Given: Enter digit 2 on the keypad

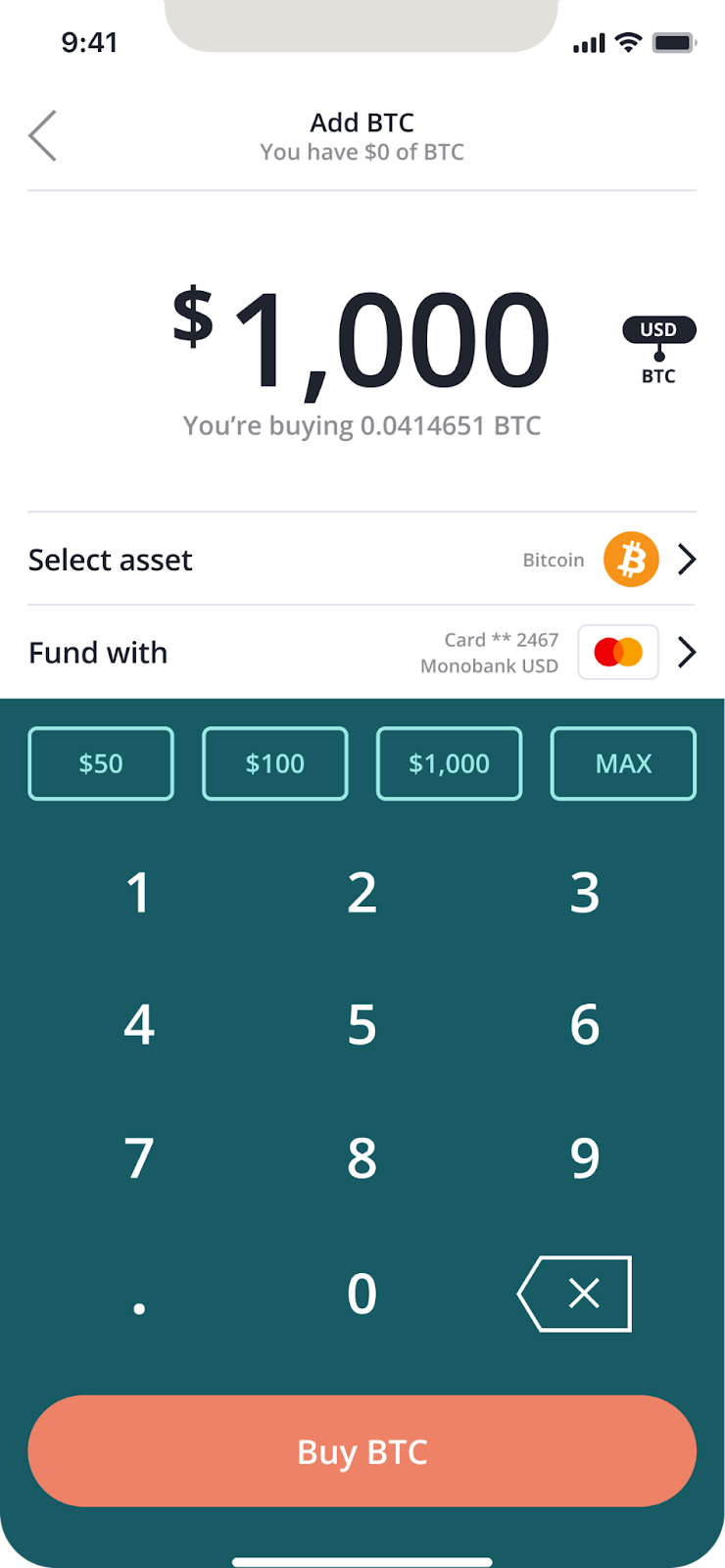Looking at the screenshot, I should tap(362, 893).
